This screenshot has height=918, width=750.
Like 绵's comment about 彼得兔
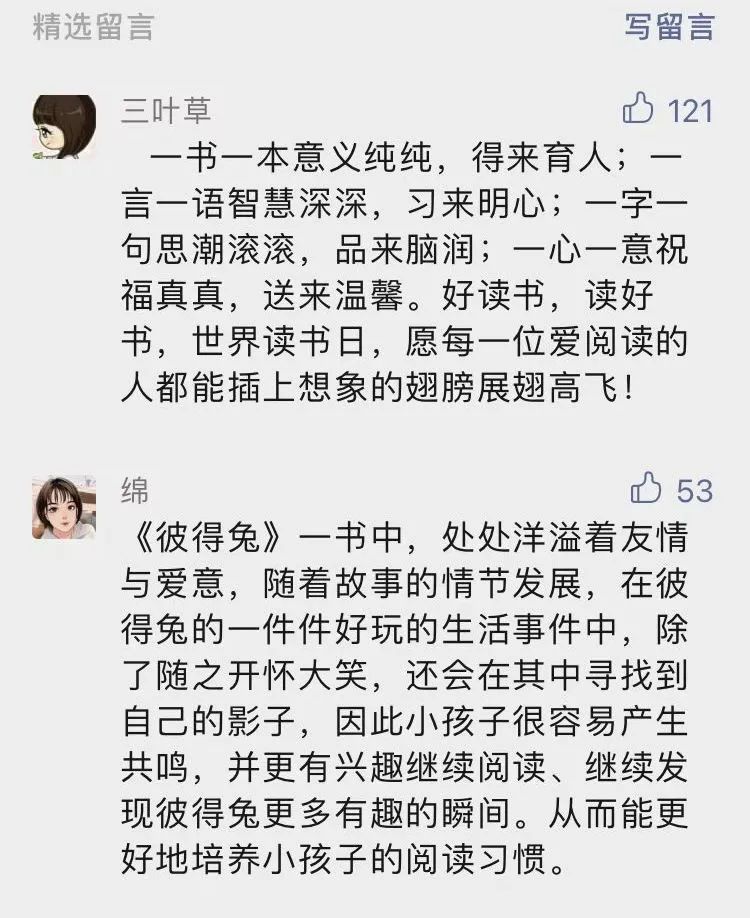pos(647,489)
